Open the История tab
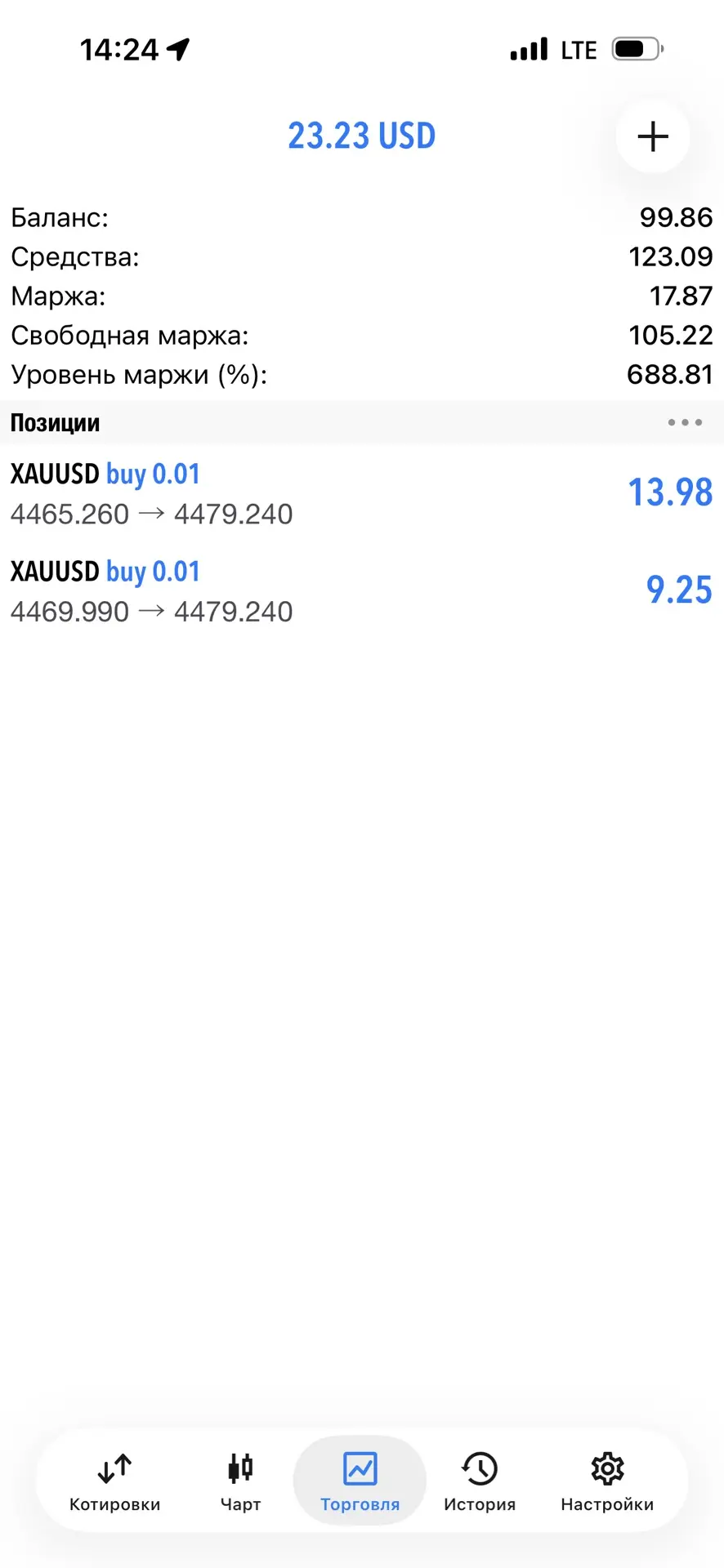Screen dimensions: 724x1568 (x=480, y=1482)
